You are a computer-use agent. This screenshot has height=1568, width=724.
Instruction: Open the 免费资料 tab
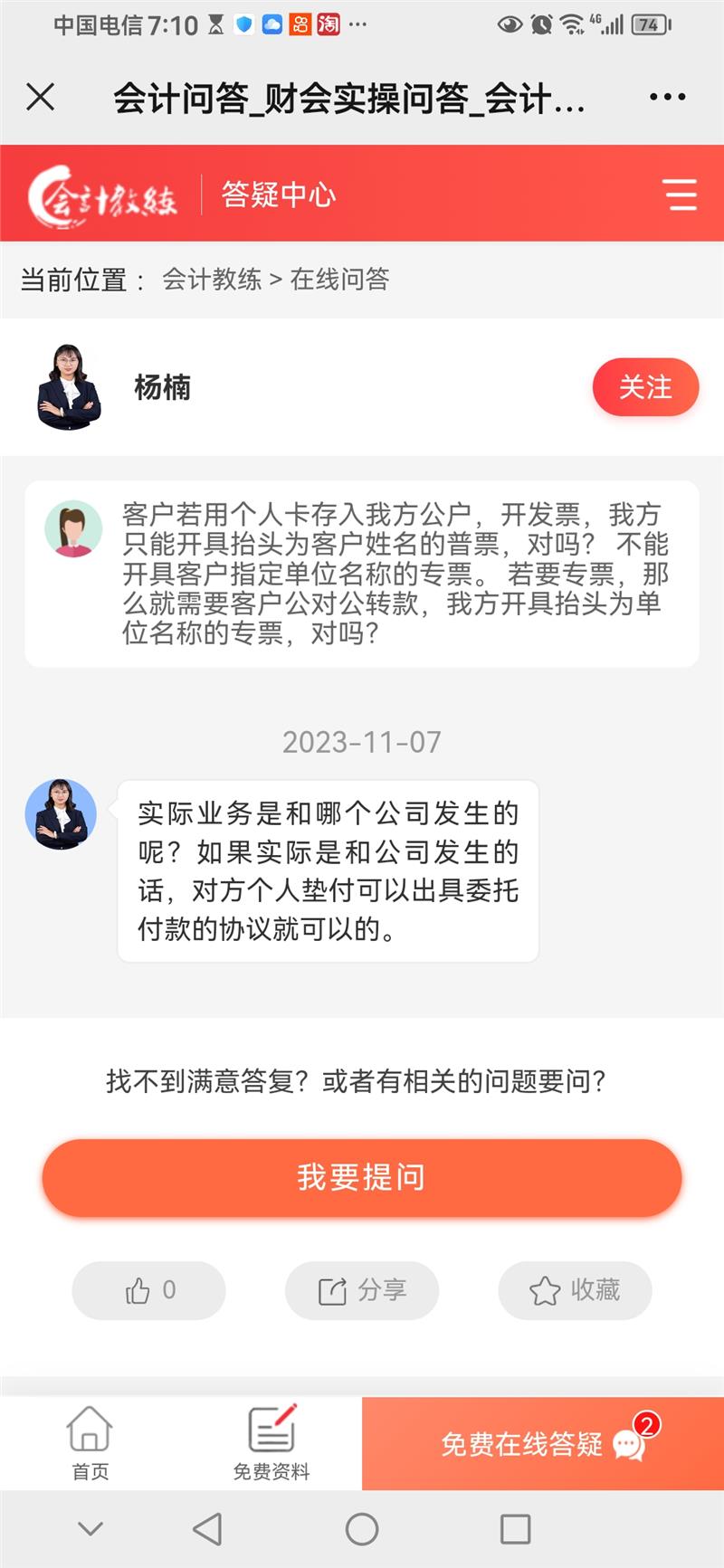pos(271,1443)
